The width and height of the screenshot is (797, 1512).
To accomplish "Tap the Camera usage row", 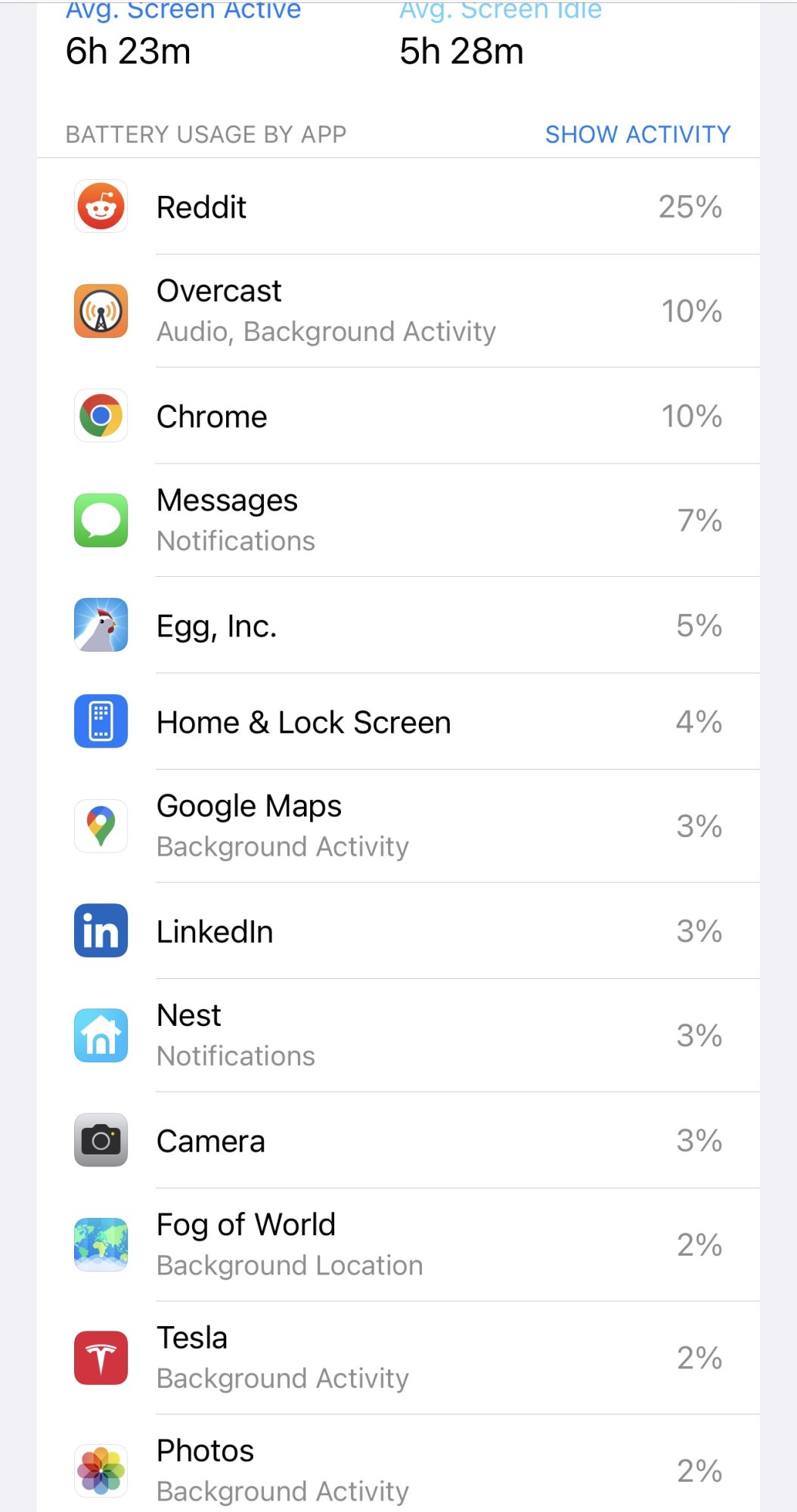I will click(x=398, y=1141).
